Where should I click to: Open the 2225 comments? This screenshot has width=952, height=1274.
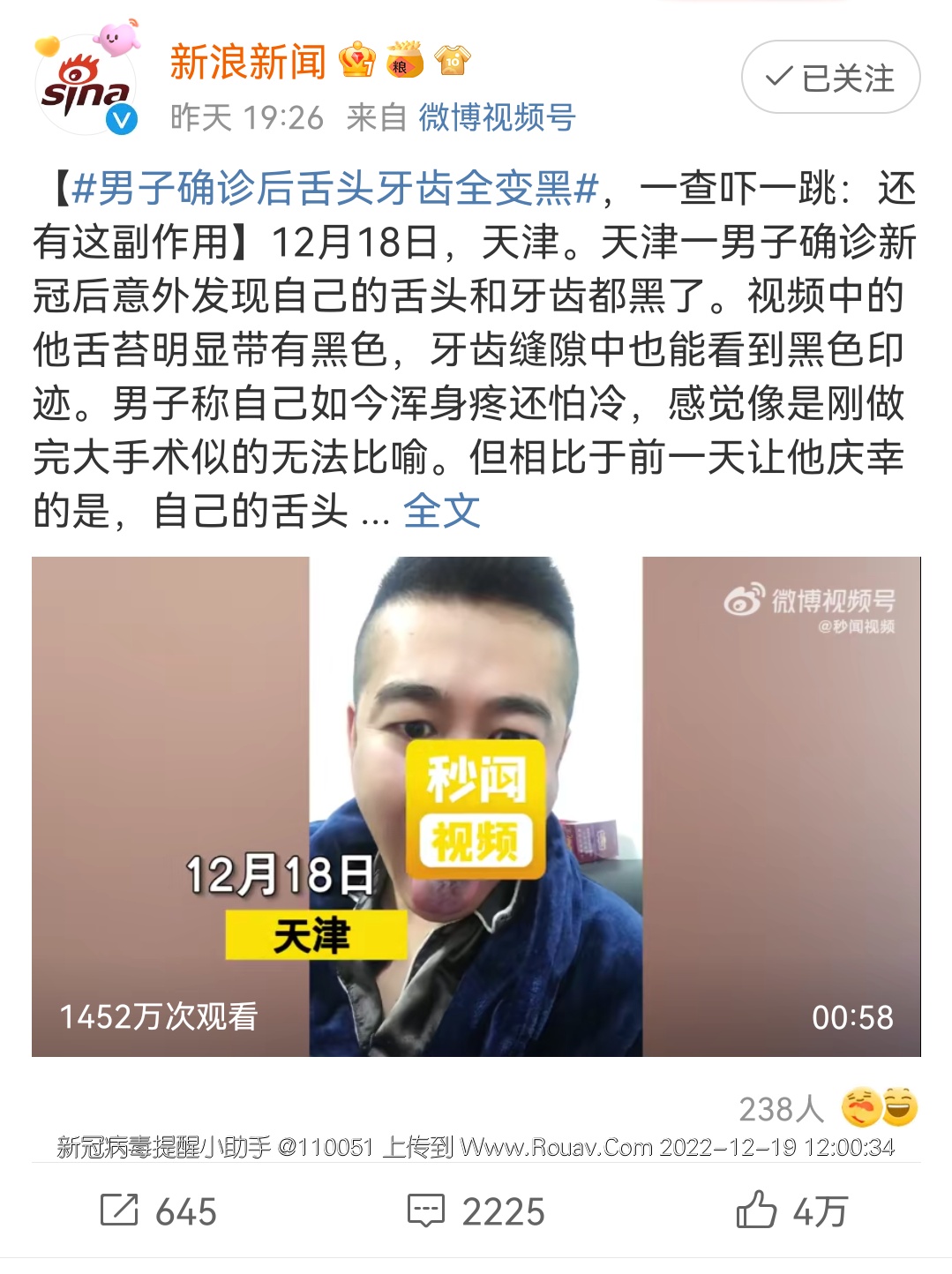point(476,1211)
